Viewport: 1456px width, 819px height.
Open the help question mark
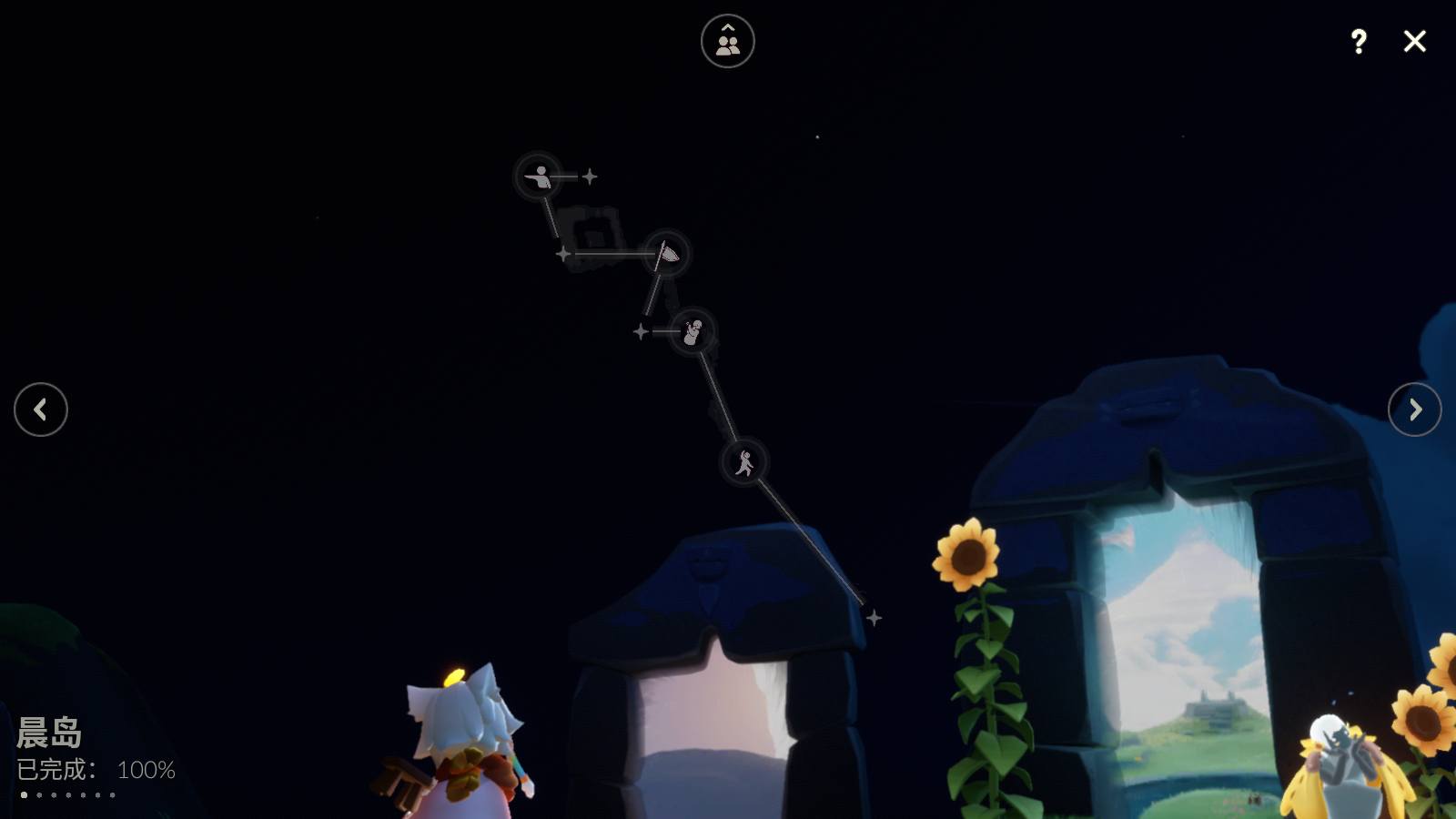[x=1358, y=42]
